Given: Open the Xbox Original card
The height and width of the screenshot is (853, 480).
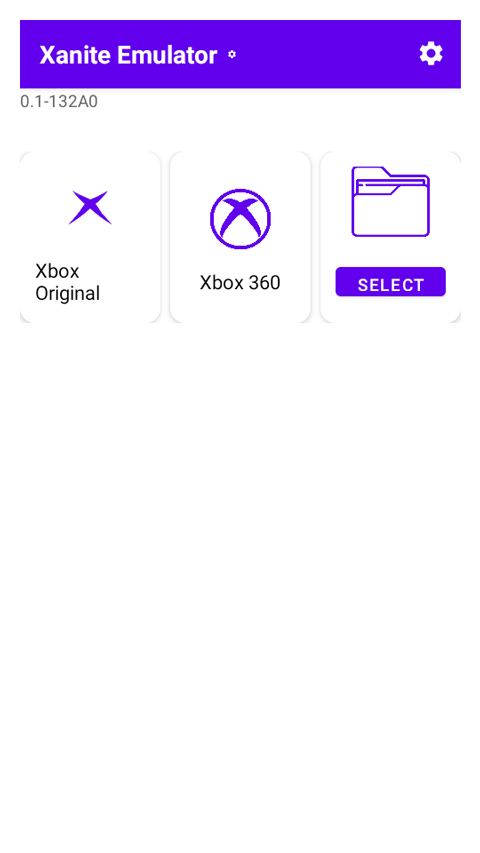Looking at the screenshot, I should 90,237.
